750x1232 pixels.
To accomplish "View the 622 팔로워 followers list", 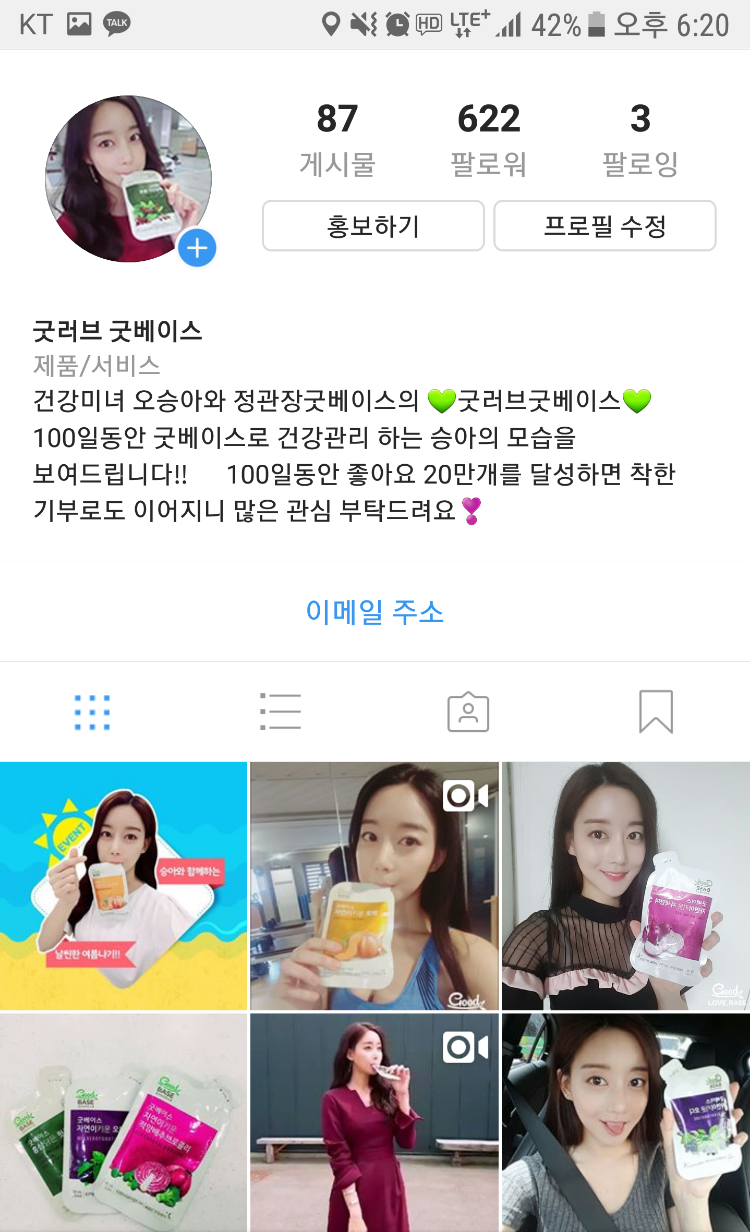I will (489, 140).
